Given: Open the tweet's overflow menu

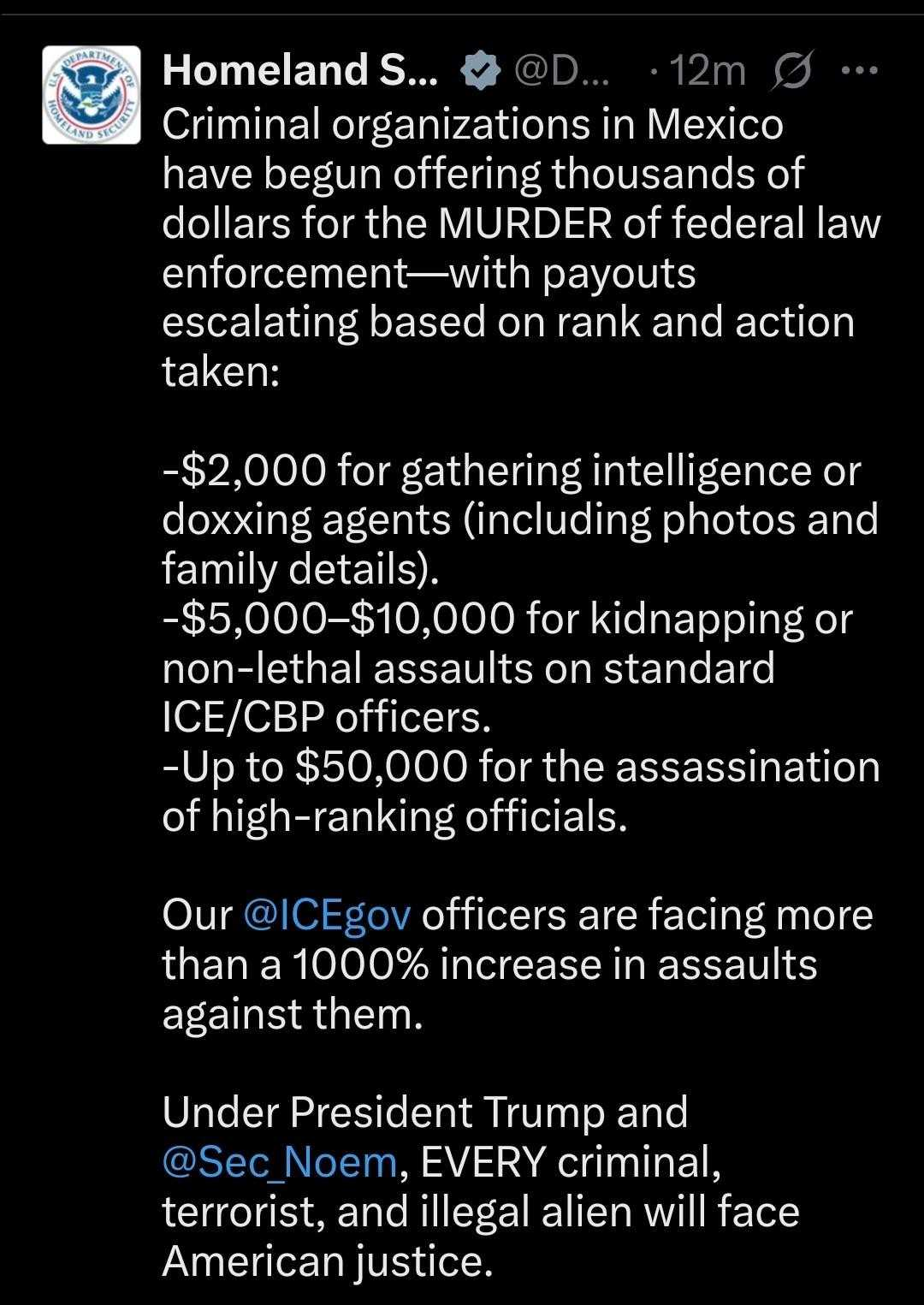Looking at the screenshot, I should tap(859, 71).
